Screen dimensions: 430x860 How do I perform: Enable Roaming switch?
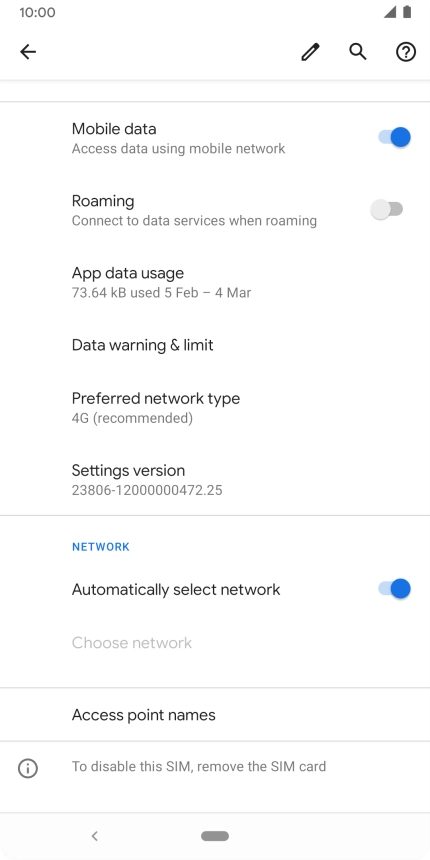387,209
